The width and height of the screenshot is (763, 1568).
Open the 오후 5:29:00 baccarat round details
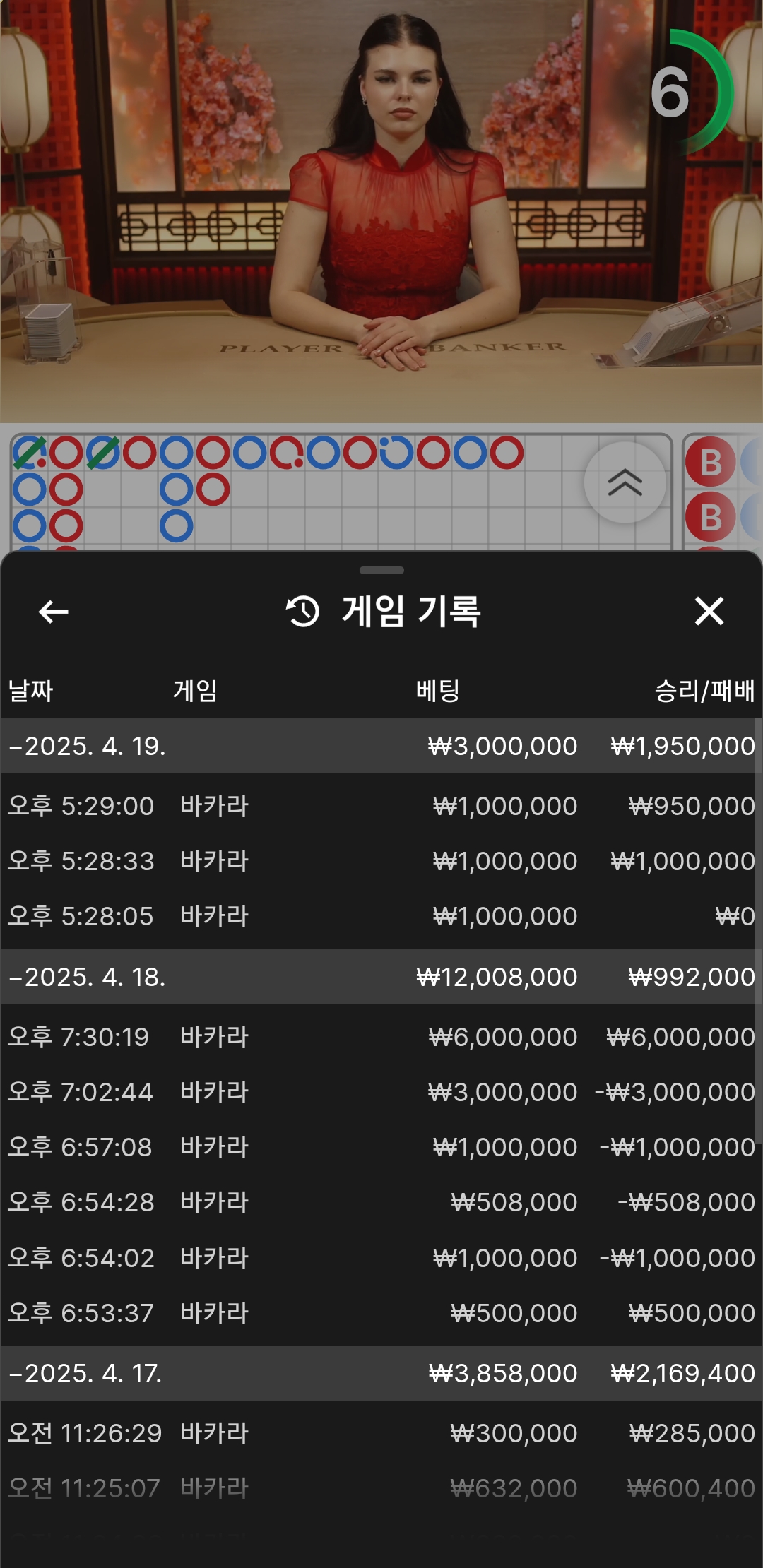380,806
